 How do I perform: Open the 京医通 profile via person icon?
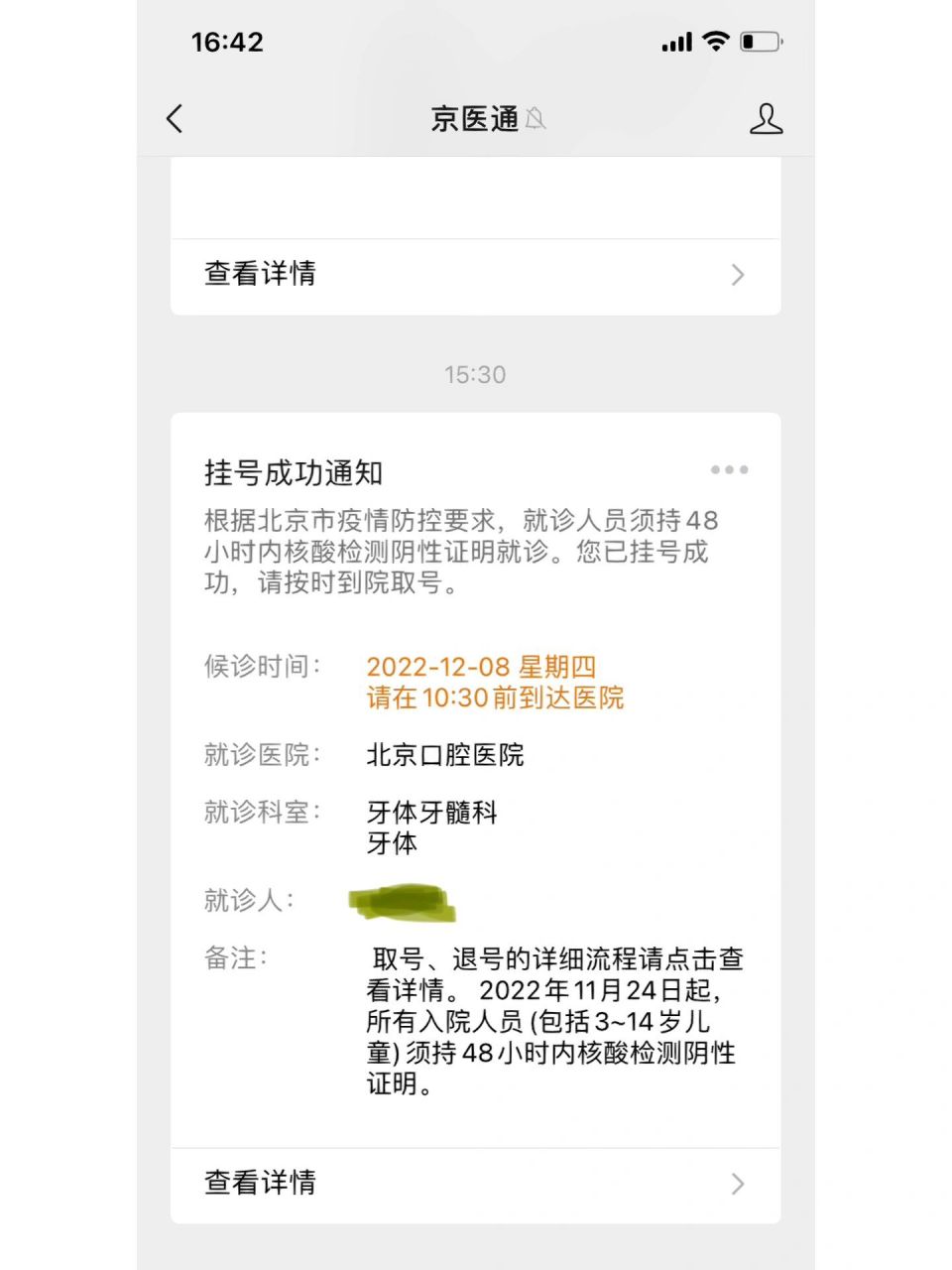point(766,118)
